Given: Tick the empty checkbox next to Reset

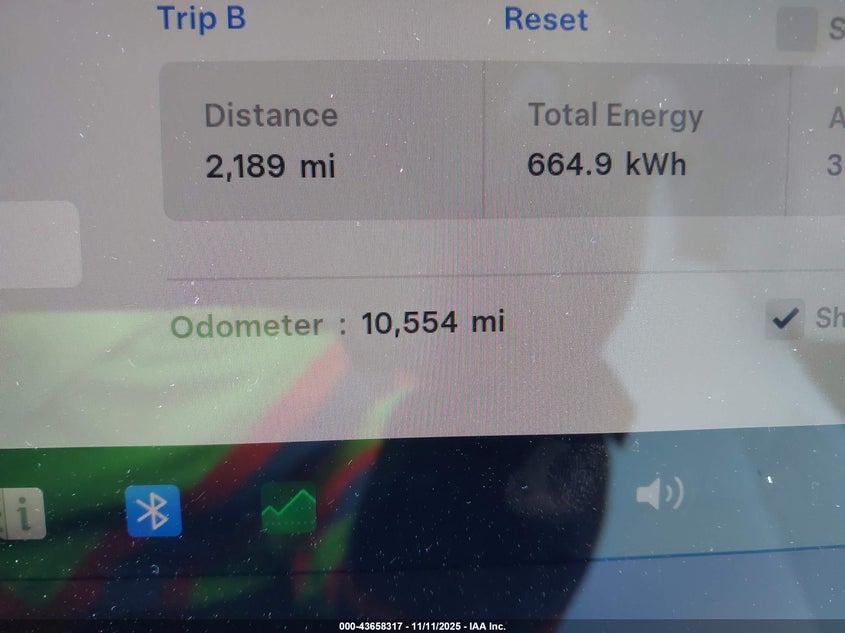Looking at the screenshot, I should (797, 31).
